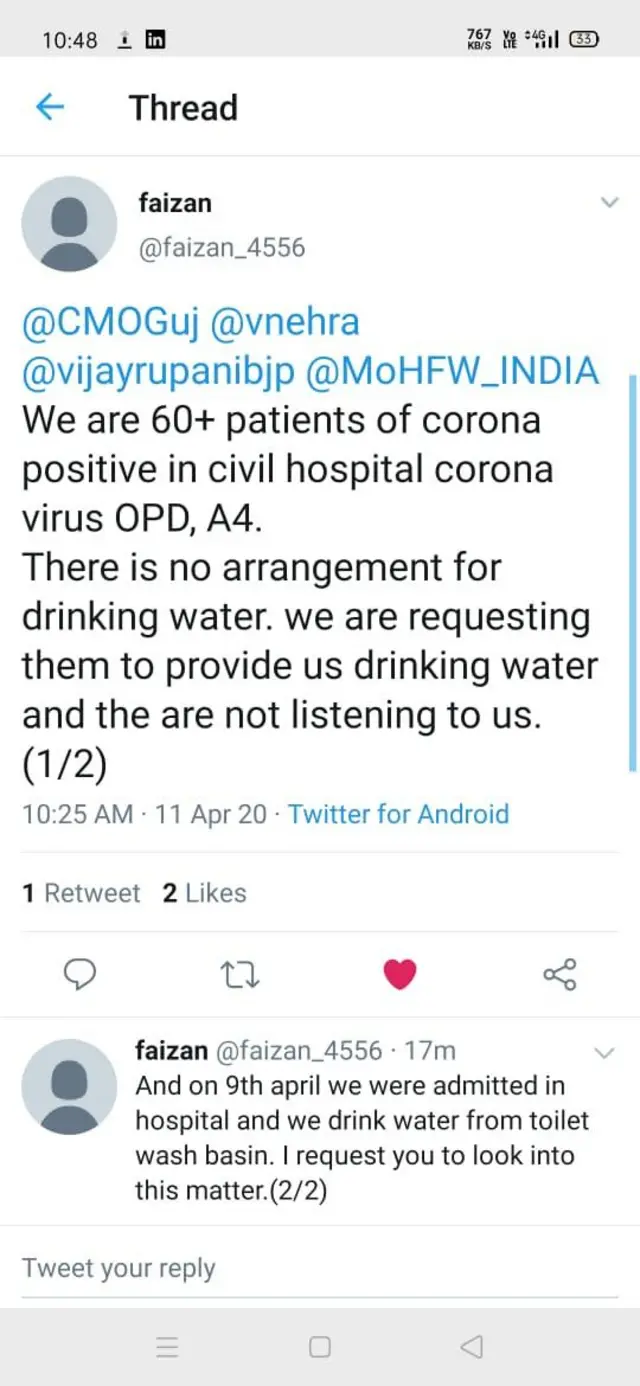View the 1 Retweet list
Viewport: 640px width, 1386px height.
point(82,893)
